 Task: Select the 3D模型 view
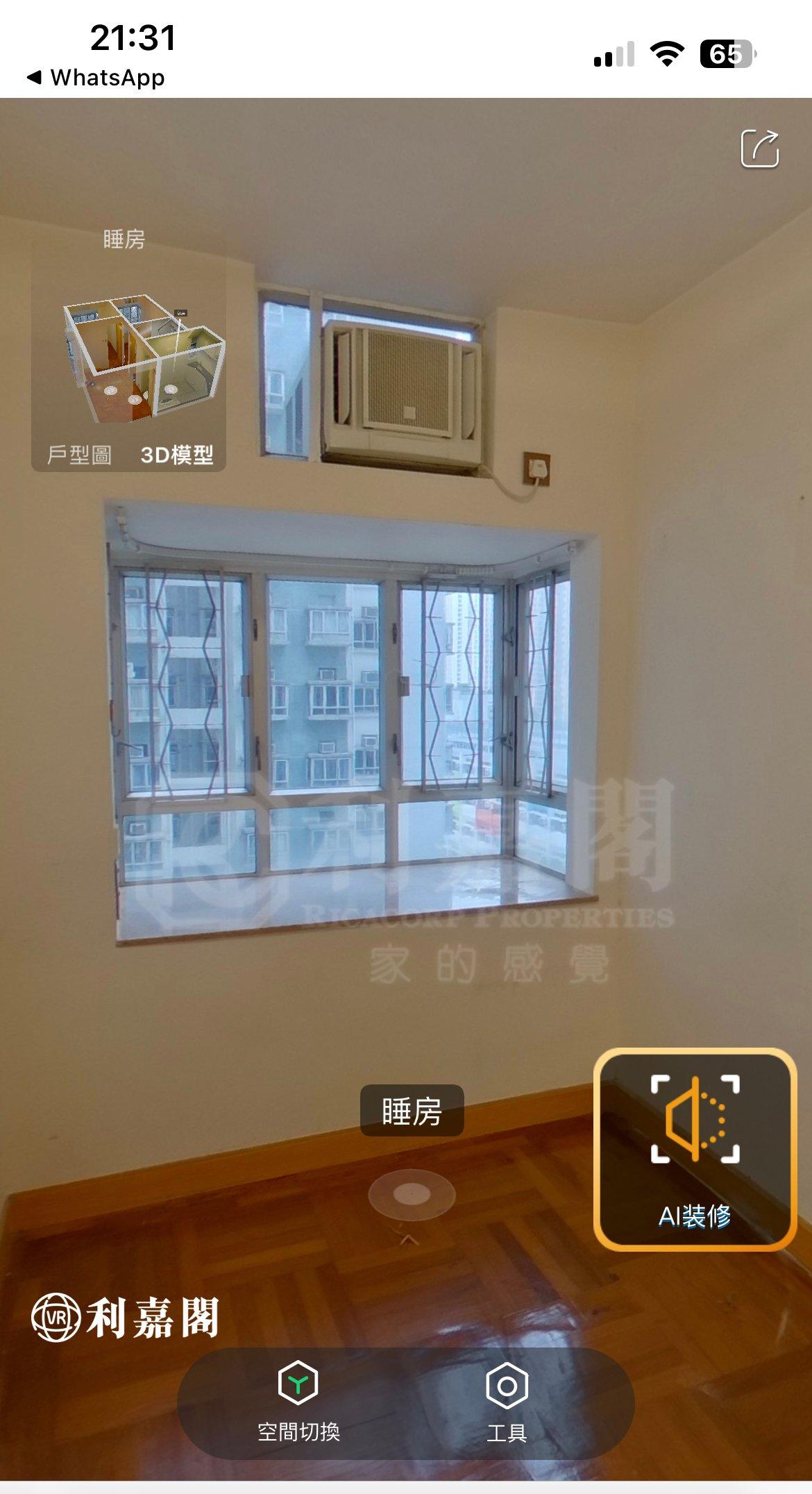[x=176, y=455]
